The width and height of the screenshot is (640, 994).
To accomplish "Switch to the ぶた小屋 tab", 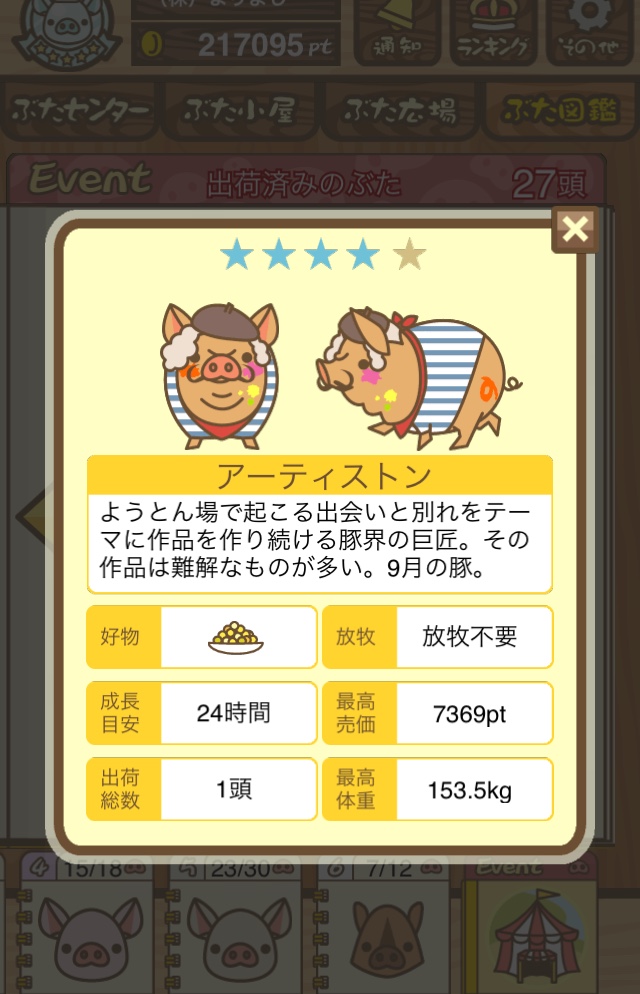I will tap(238, 112).
